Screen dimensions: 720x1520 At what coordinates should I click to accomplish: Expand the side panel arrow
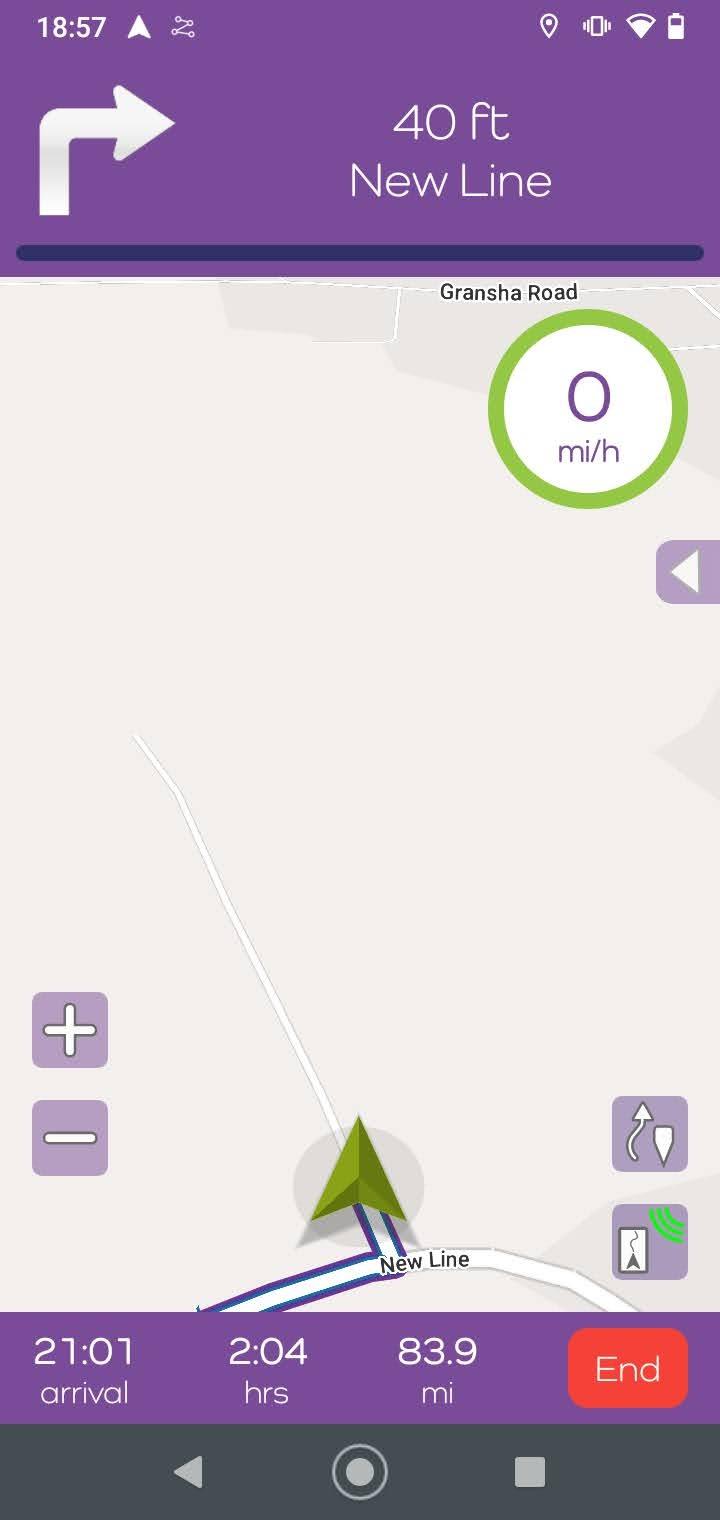click(687, 573)
